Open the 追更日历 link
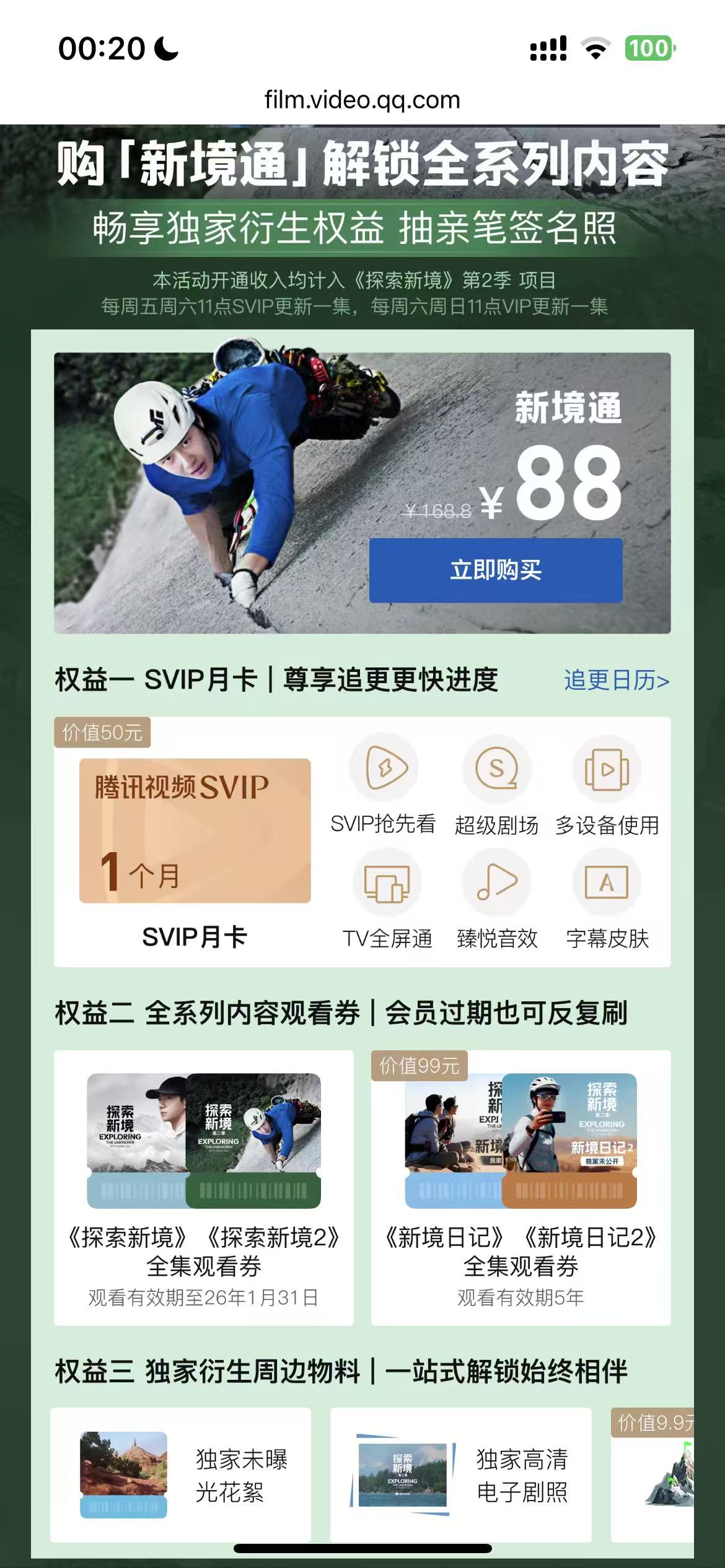The width and height of the screenshot is (725, 1568). point(616,681)
